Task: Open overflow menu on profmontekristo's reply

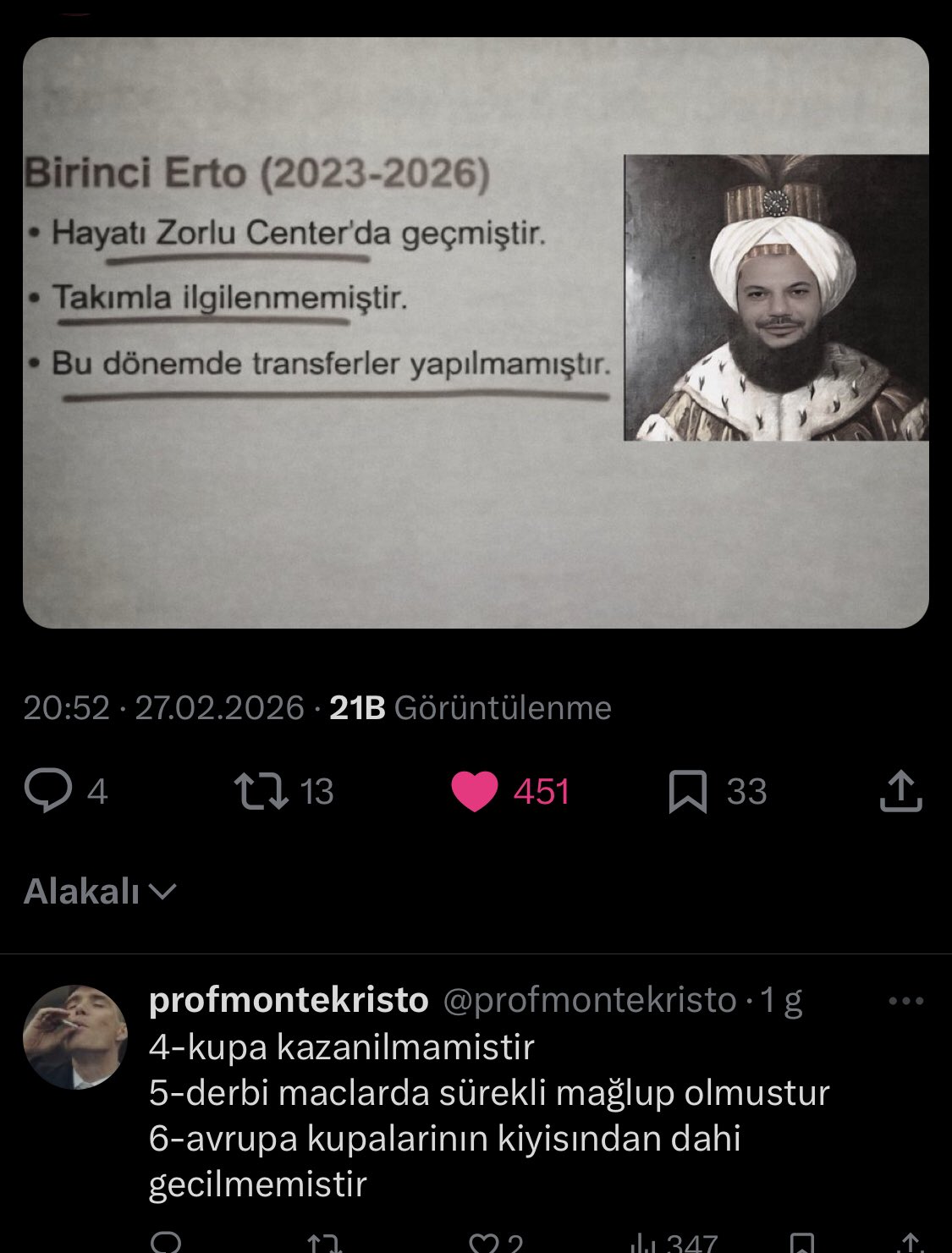Action: click(x=905, y=1002)
